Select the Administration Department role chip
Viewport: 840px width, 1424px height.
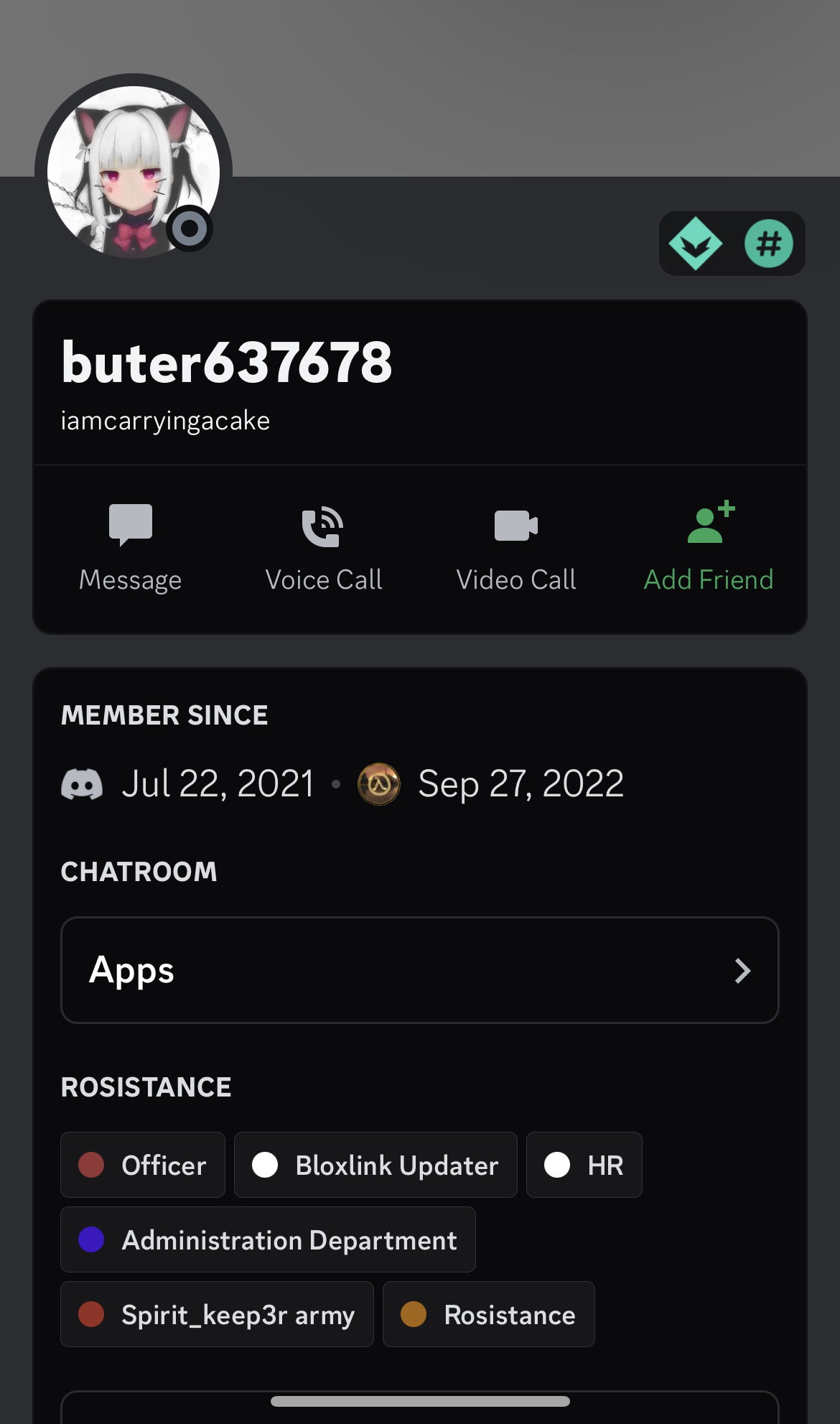268,1239
